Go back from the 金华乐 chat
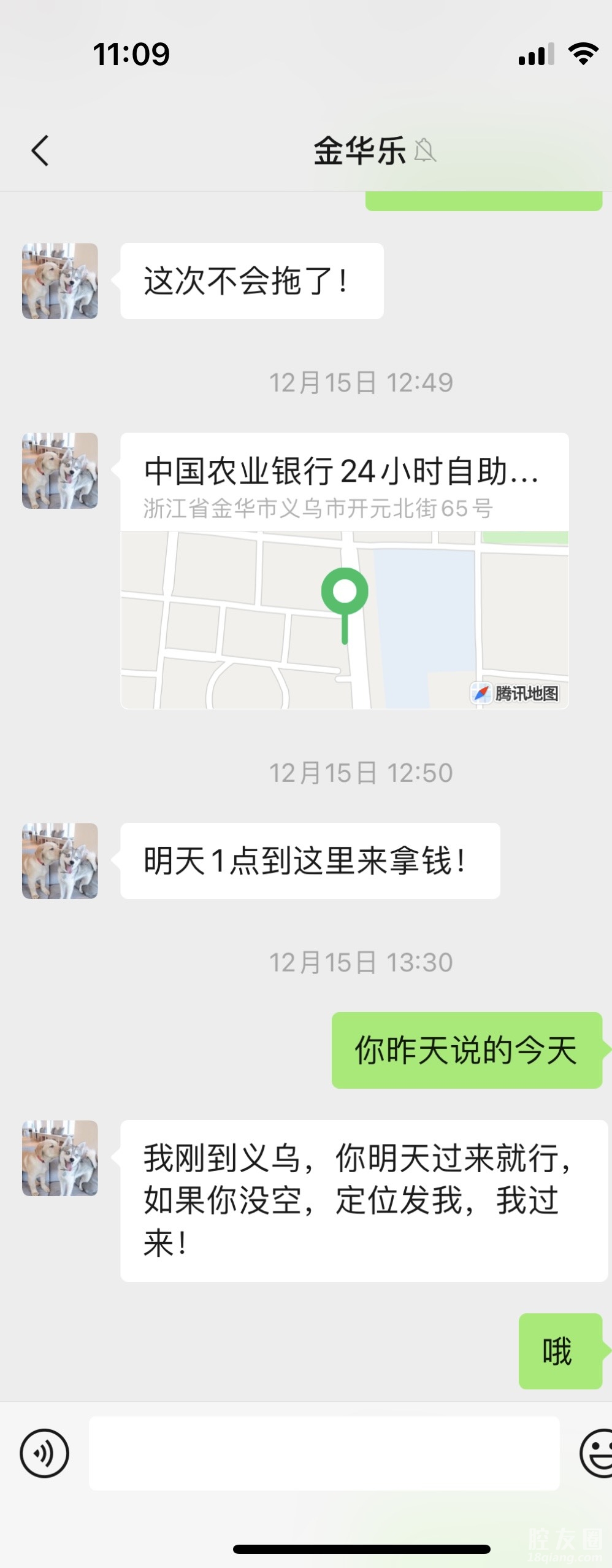Image resolution: width=612 pixels, height=1568 pixels. pyautogui.click(x=40, y=151)
